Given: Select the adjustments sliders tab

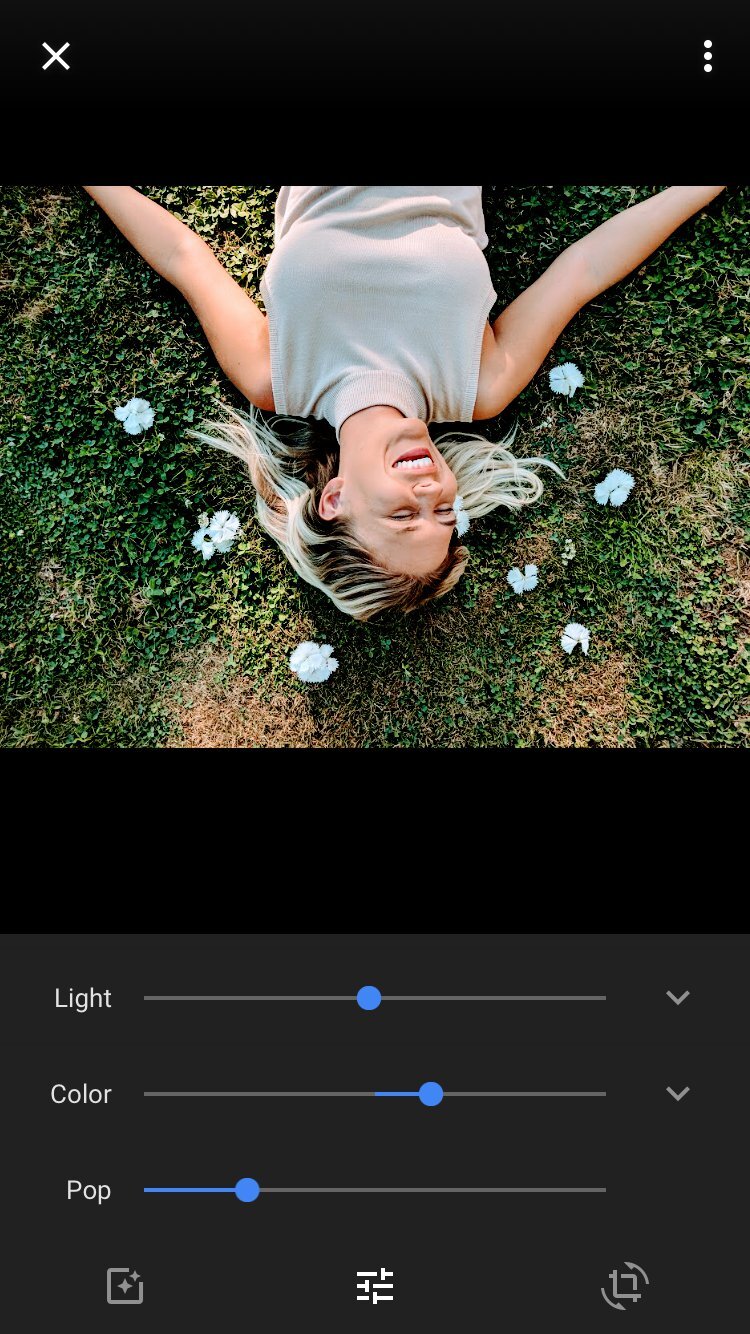Looking at the screenshot, I should coord(375,1286).
